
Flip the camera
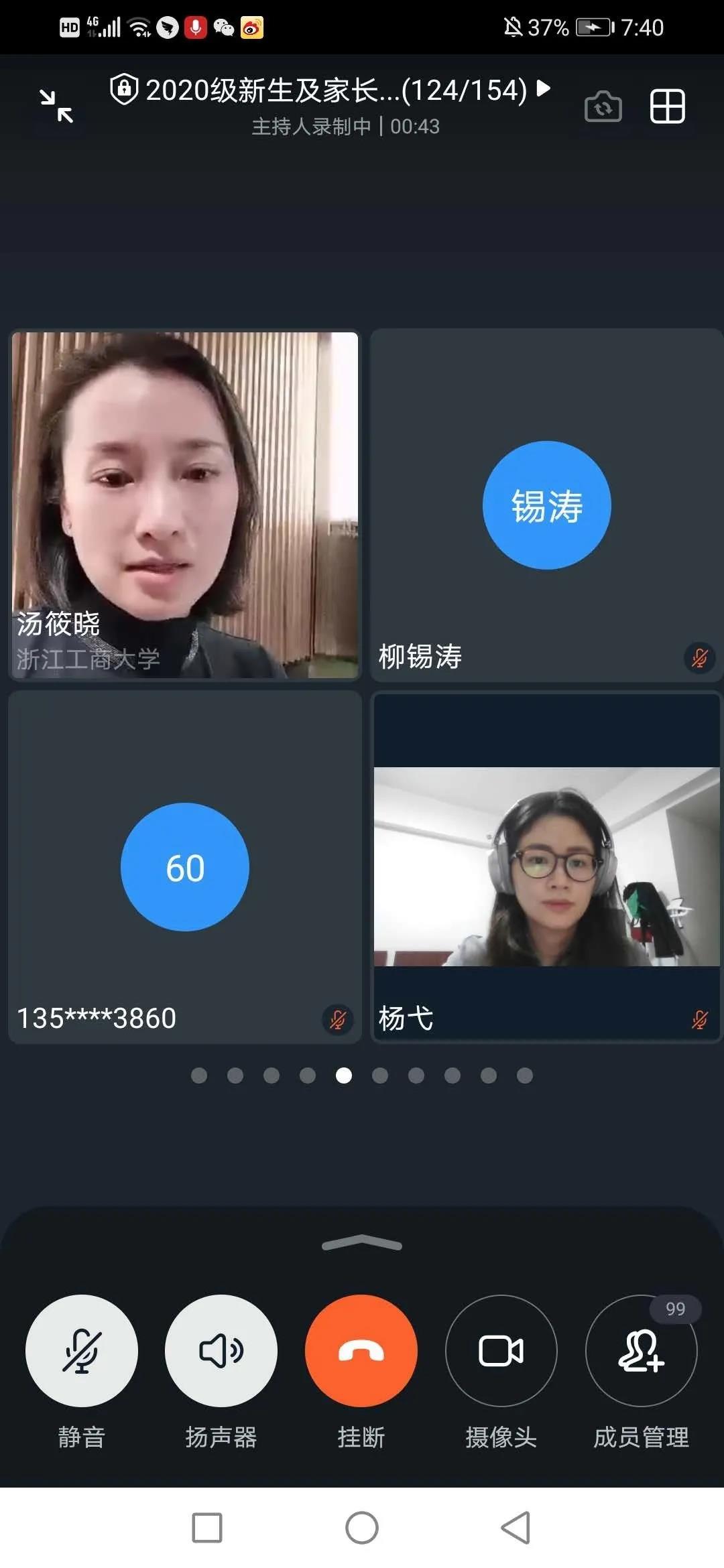click(603, 107)
